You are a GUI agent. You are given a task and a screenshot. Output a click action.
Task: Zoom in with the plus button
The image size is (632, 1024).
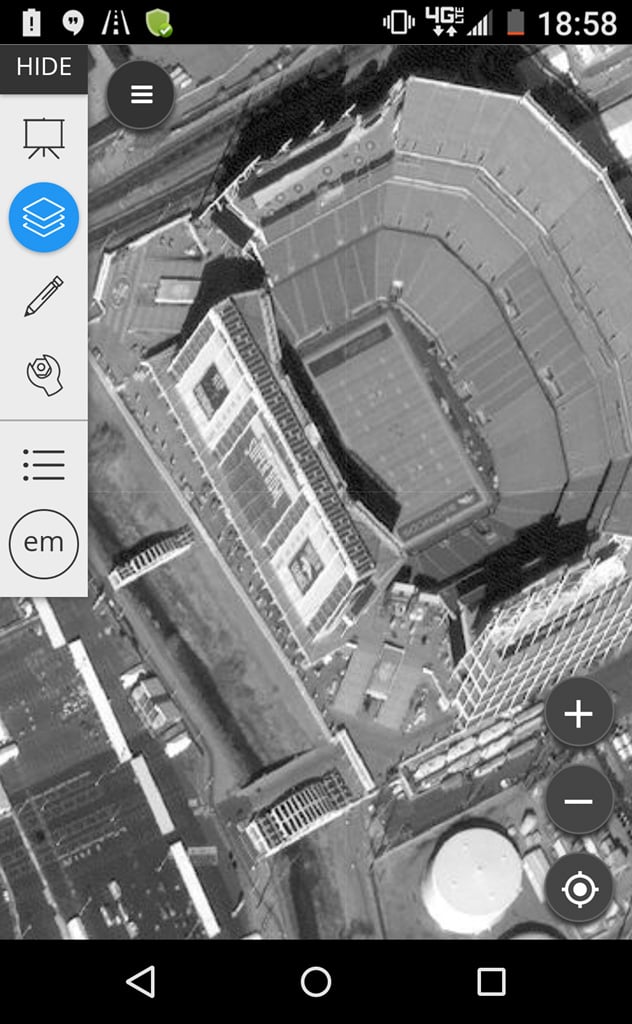tap(578, 713)
